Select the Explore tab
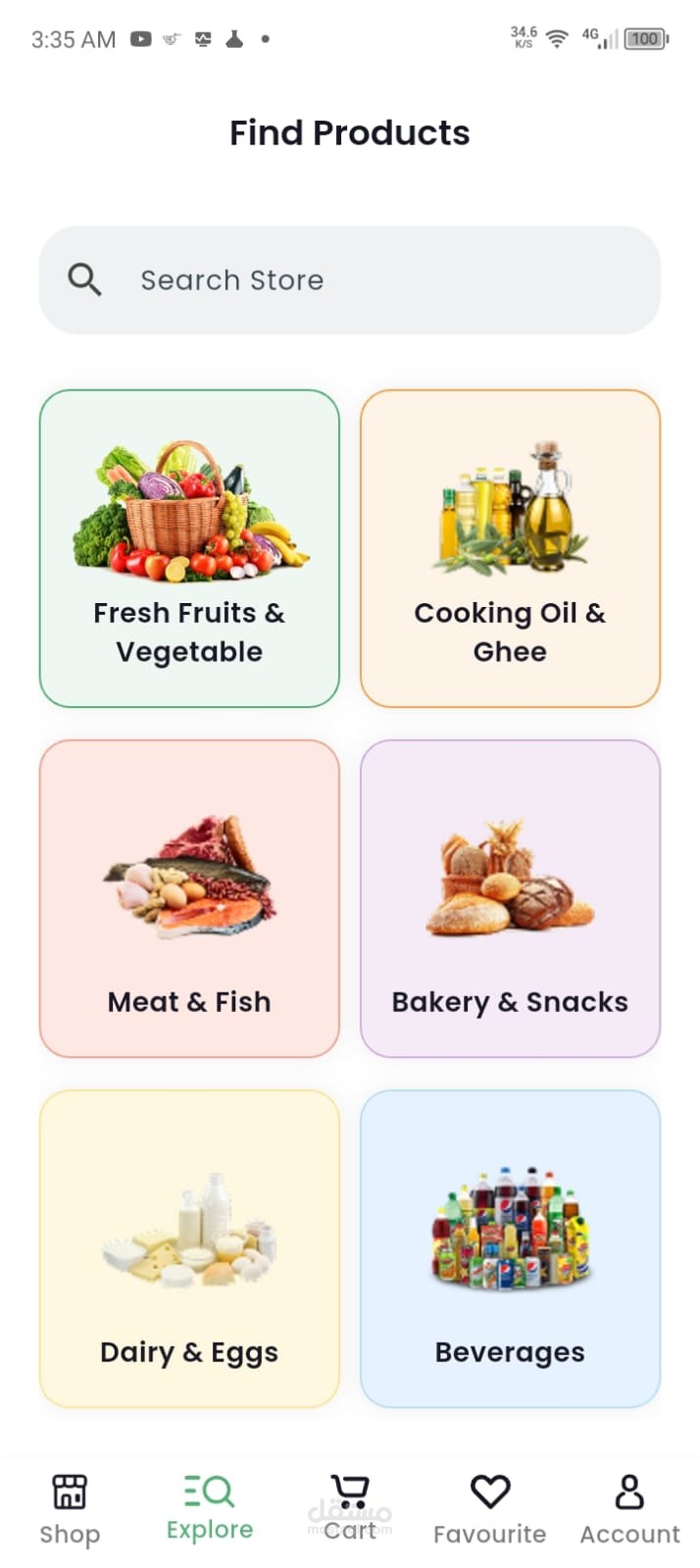Screen dimensions: 700x1568 tap(209, 1510)
